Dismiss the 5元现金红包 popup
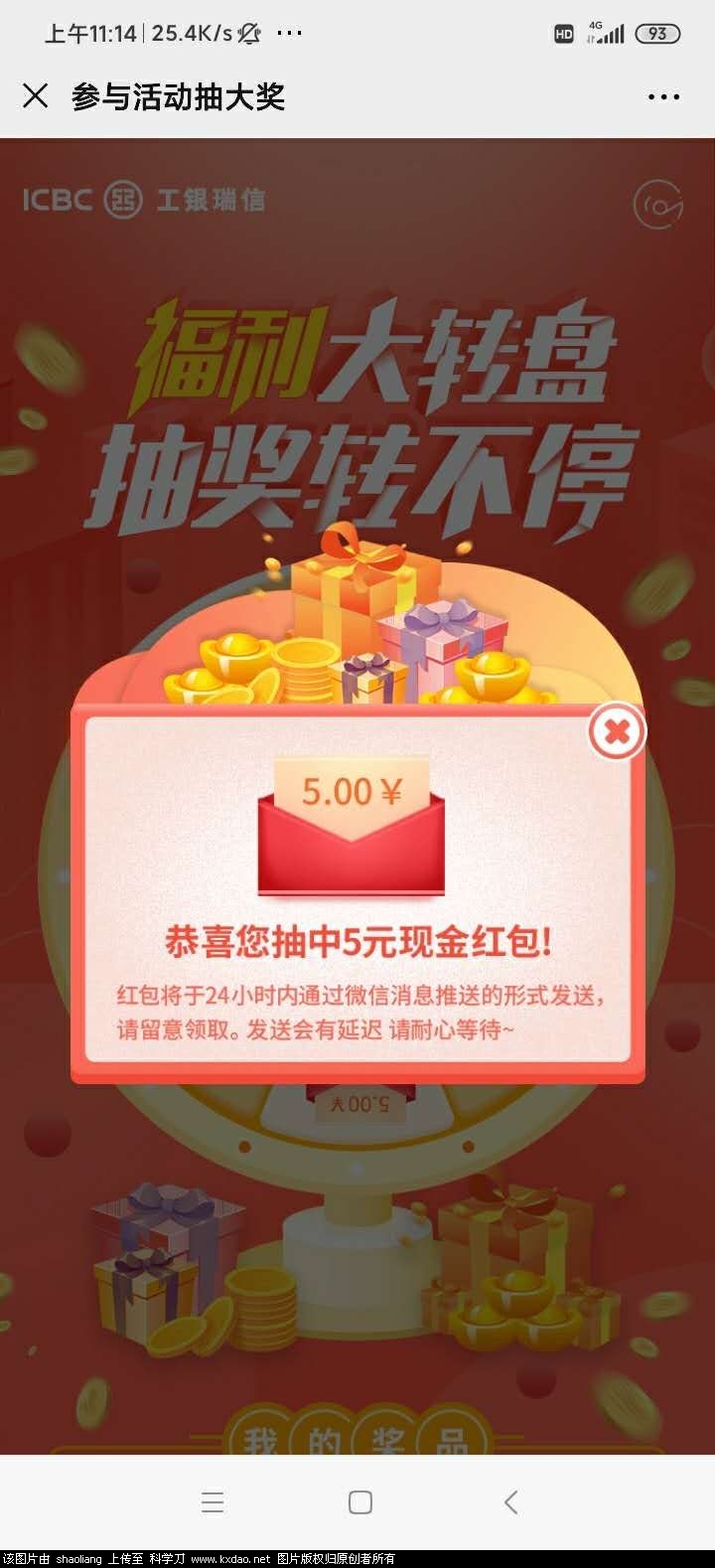 (617, 732)
